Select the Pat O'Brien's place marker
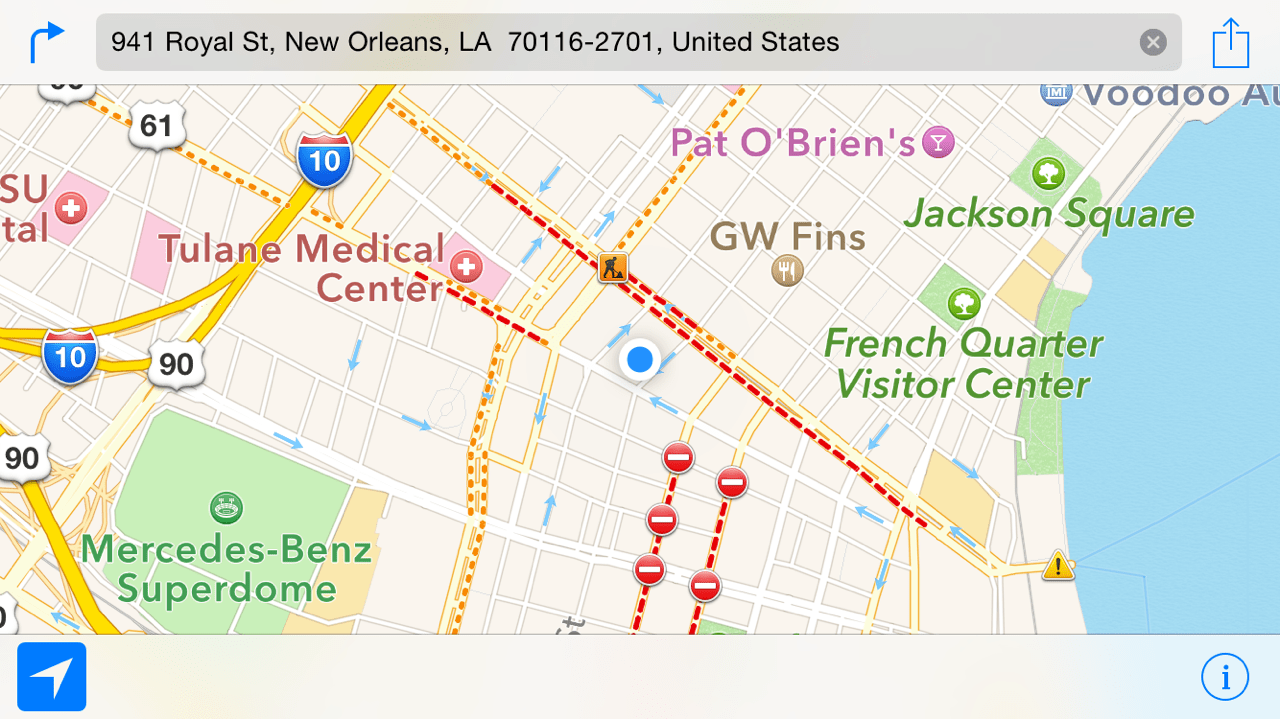The image size is (1280, 719). (939, 142)
